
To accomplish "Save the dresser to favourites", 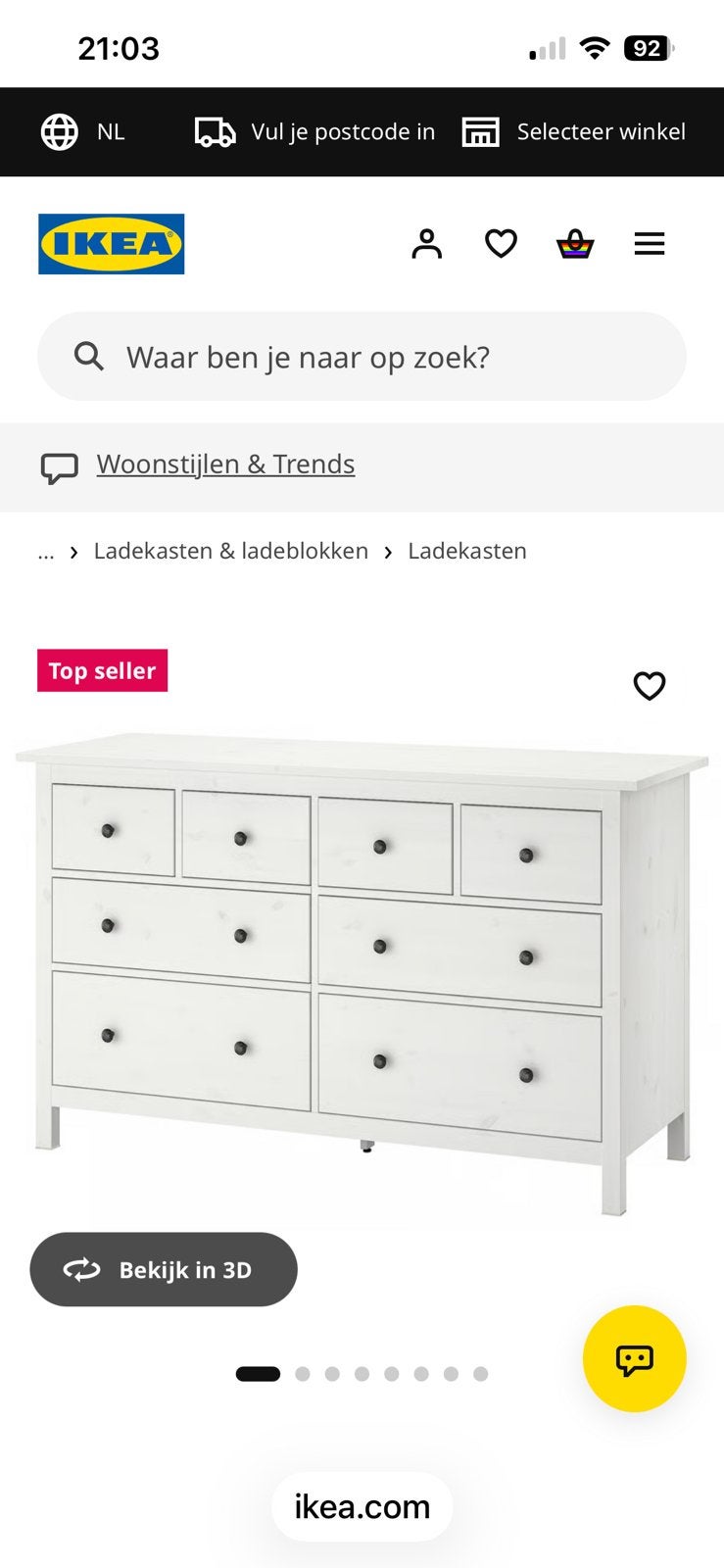I will (650, 686).
